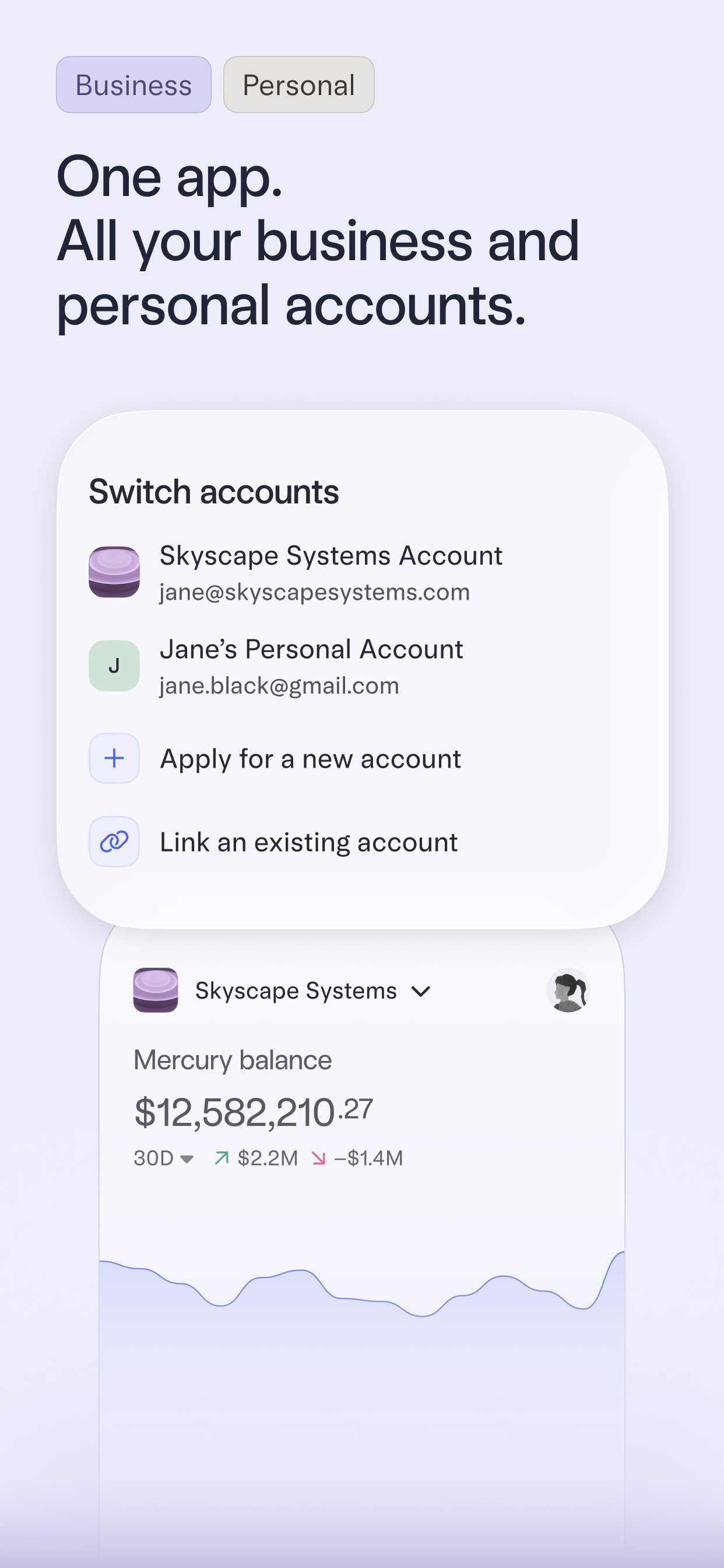The width and height of the screenshot is (724, 1568).
Task: Switch to the Personal tab
Action: pos(298,85)
